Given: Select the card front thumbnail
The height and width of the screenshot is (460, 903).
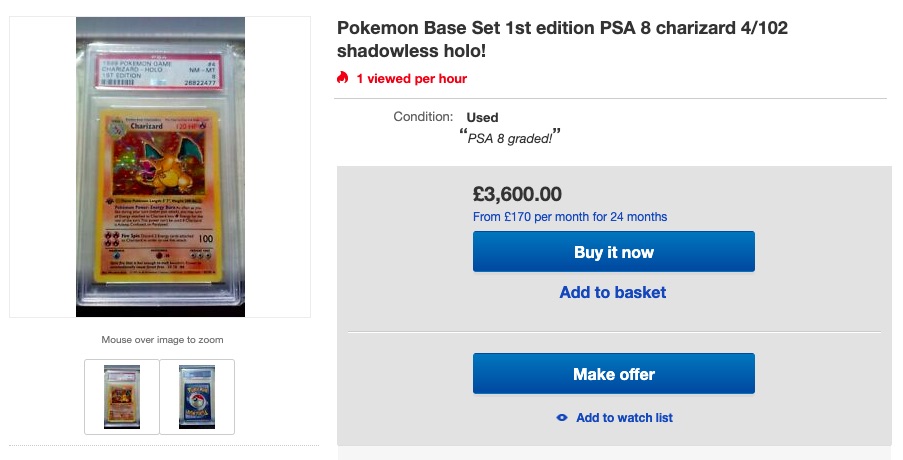Looking at the screenshot, I should [121, 396].
